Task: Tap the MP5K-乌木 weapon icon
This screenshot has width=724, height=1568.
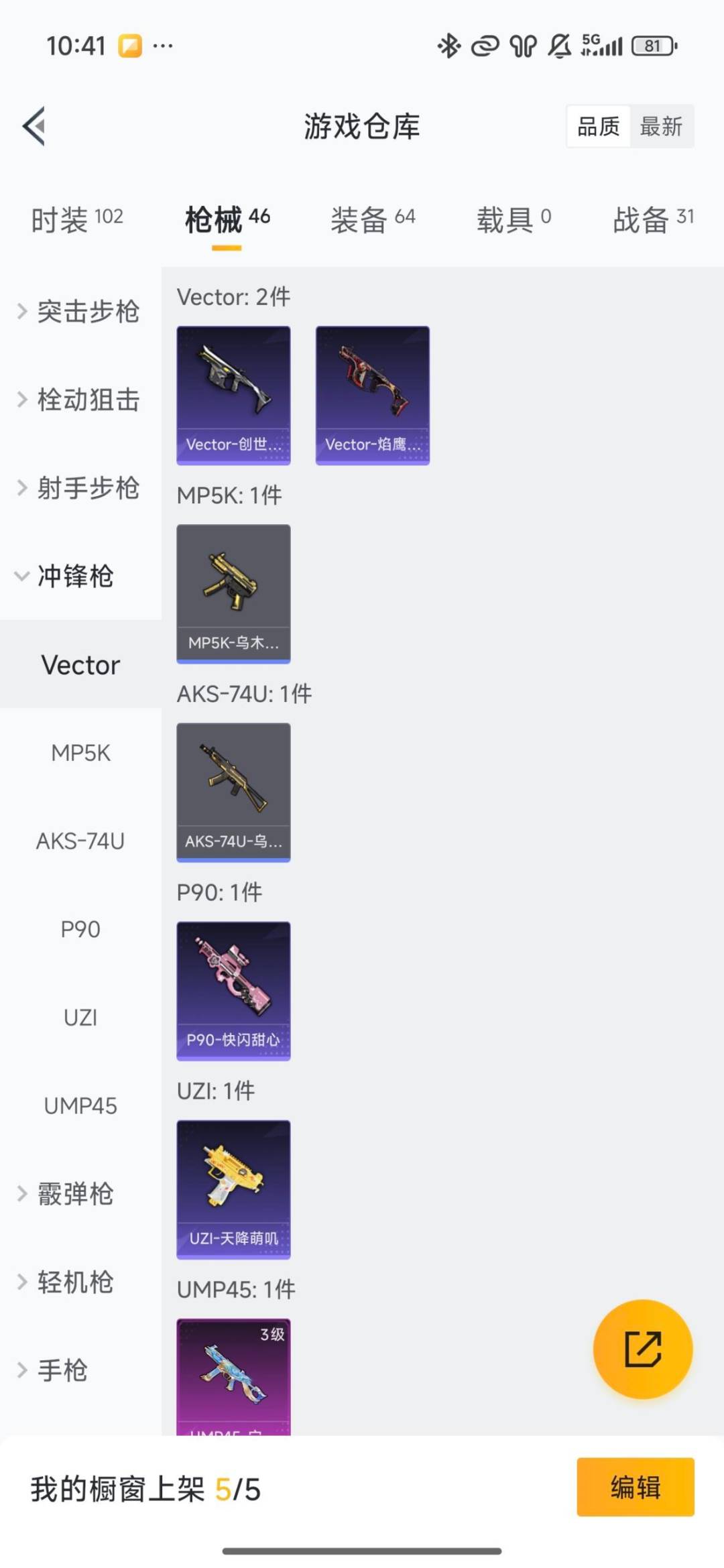Action: pyautogui.click(x=233, y=593)
